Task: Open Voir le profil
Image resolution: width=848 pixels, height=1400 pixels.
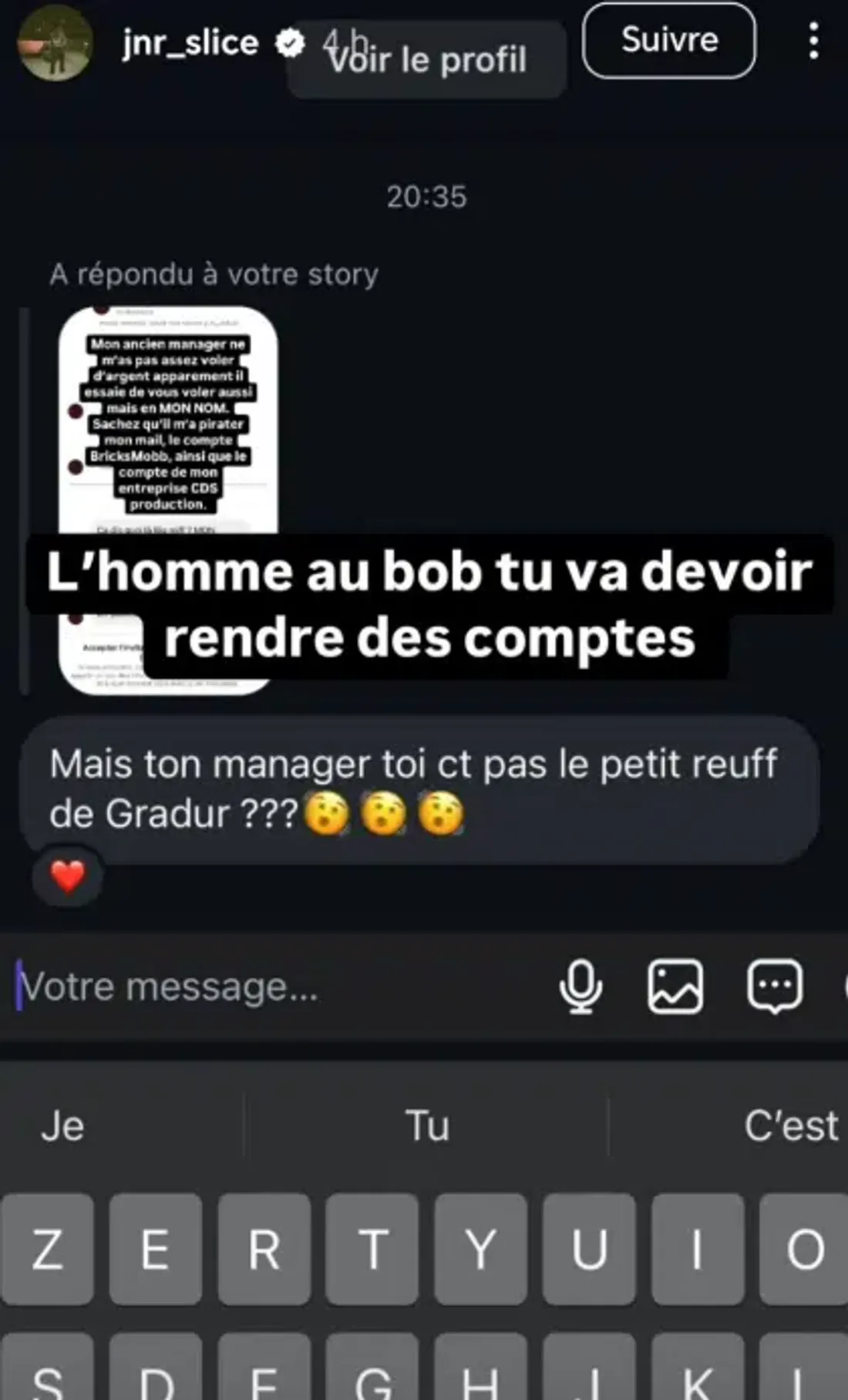Action: (x=427, y=60)
